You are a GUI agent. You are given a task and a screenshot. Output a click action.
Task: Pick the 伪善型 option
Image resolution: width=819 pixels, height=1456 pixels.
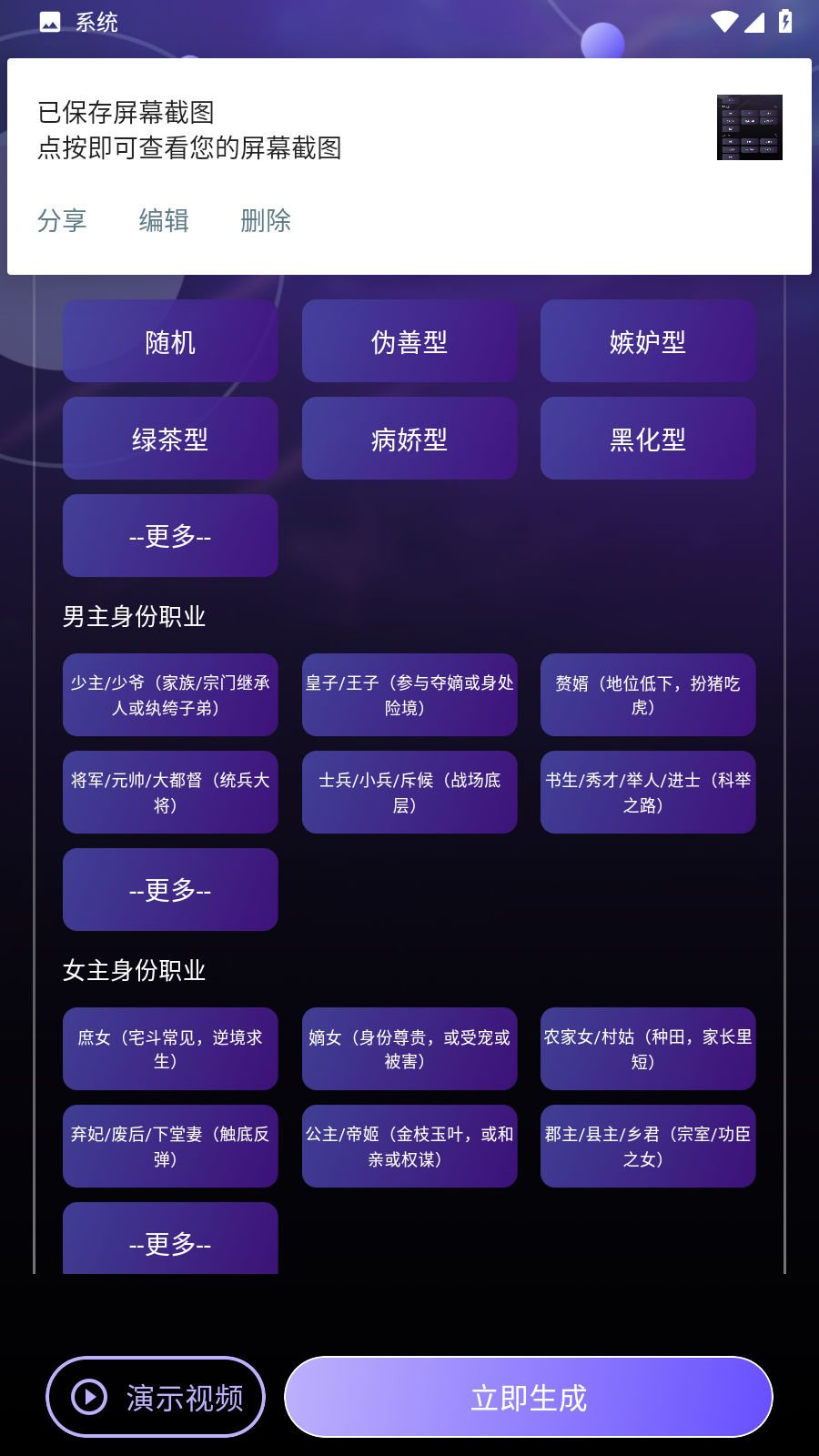(x=409, y=340)
